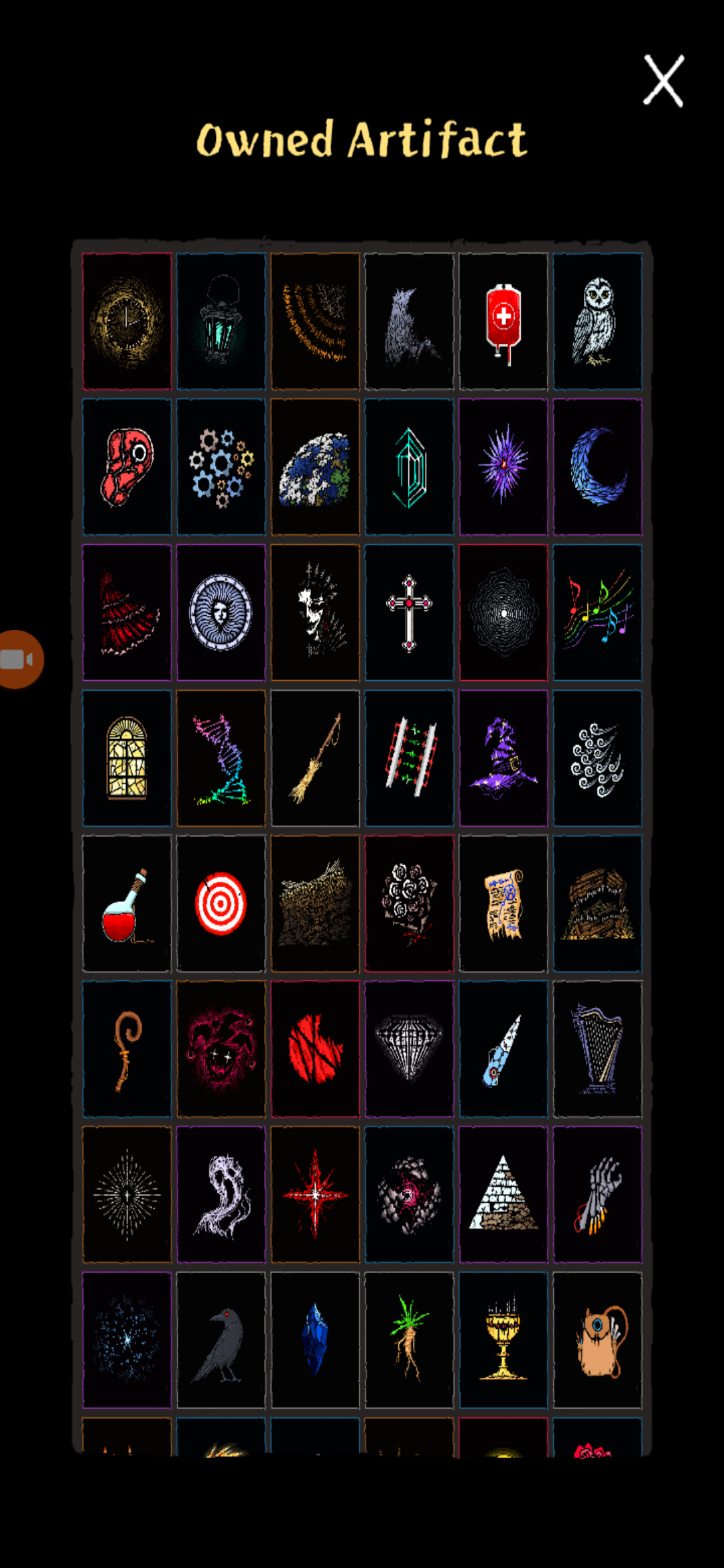
Task: Open the white owl artifact
Action: click(597, 321)
